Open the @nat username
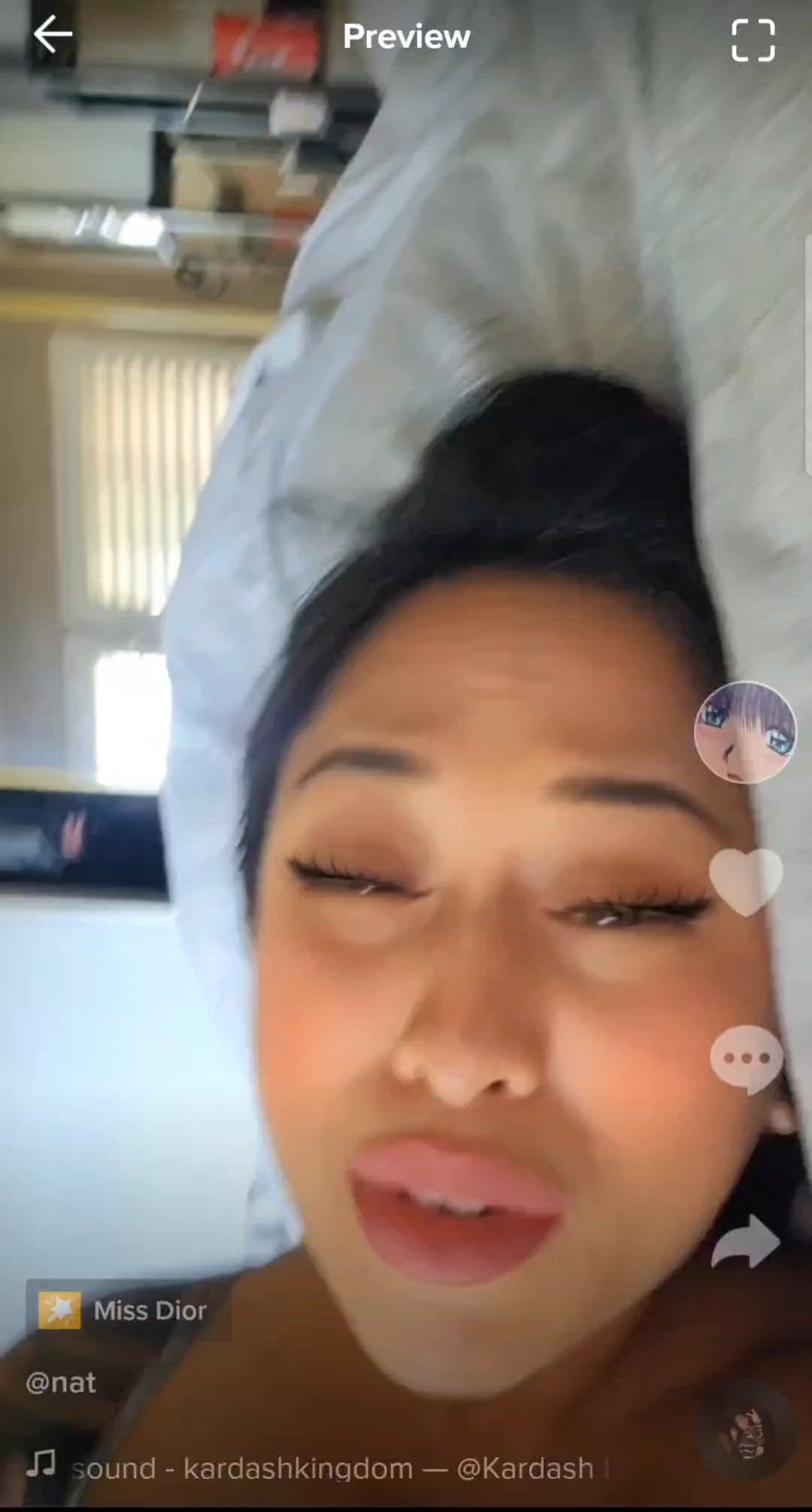This screenshot has width=812, height=1512. pos(61,1383)
